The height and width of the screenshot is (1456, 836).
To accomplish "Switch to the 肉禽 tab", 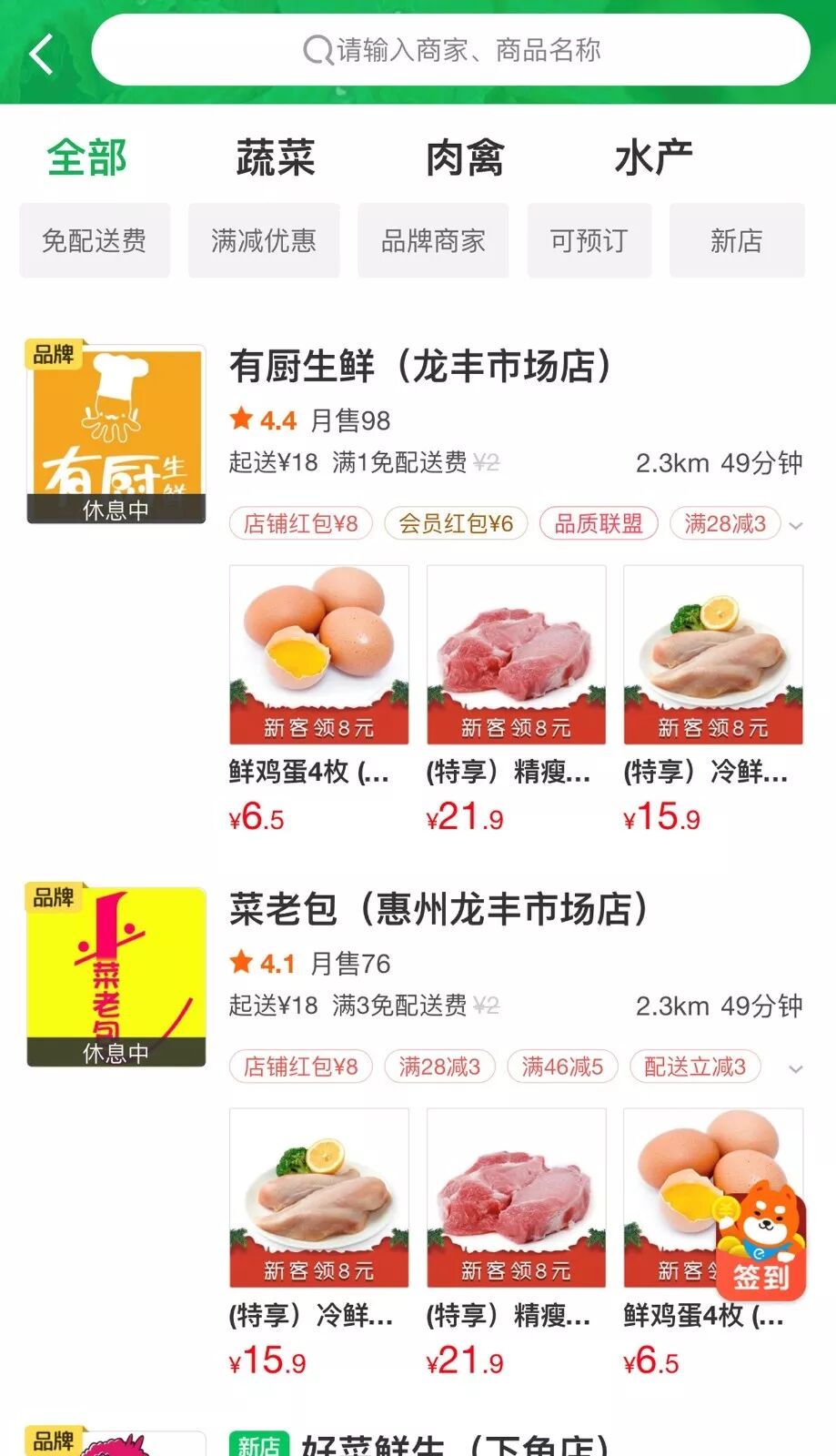I will click(x=464, y=158).
